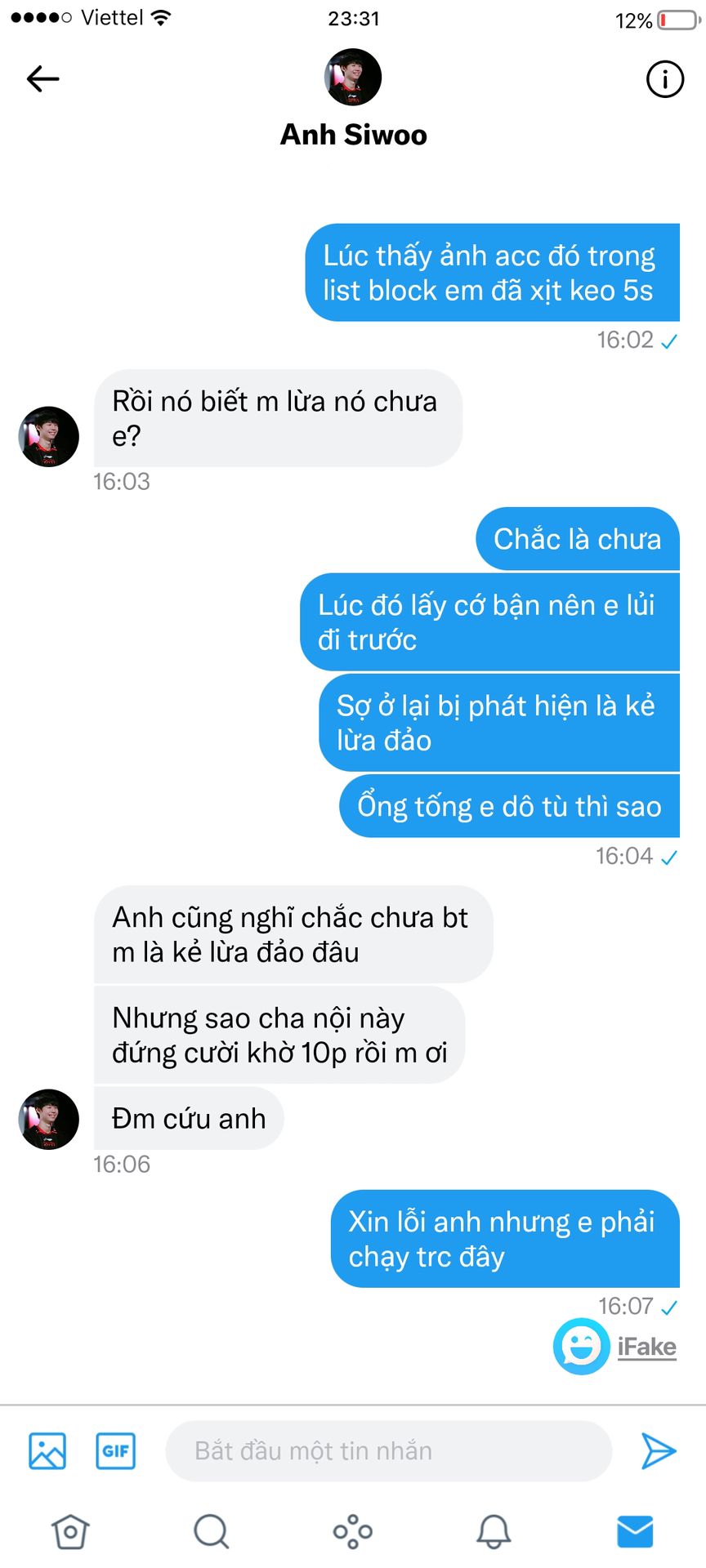Send the message with the arrow icon
This screenshot has width=706, height=1568.
[658, 1451]
